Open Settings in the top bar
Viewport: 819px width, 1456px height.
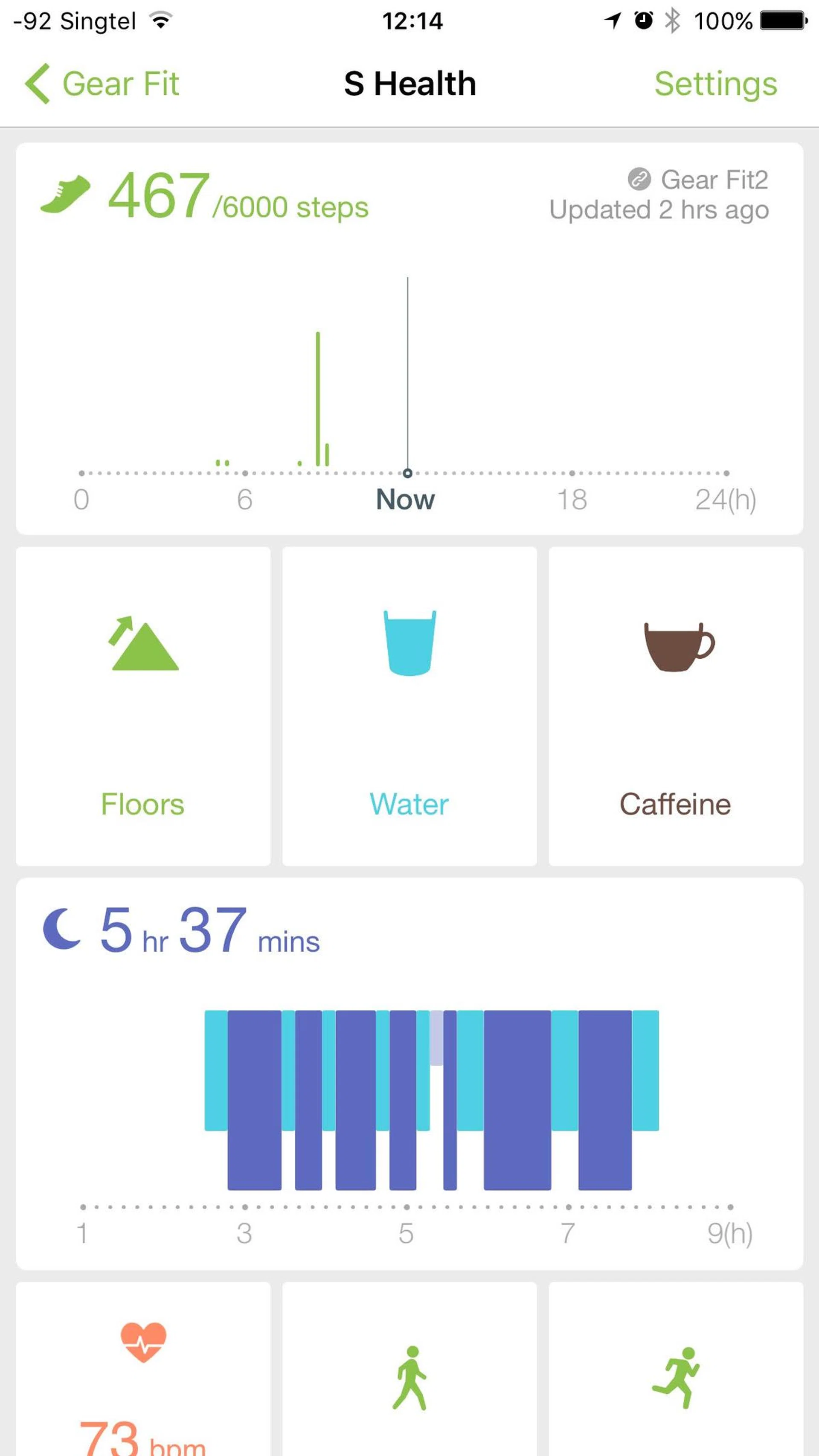click(715, 84)
